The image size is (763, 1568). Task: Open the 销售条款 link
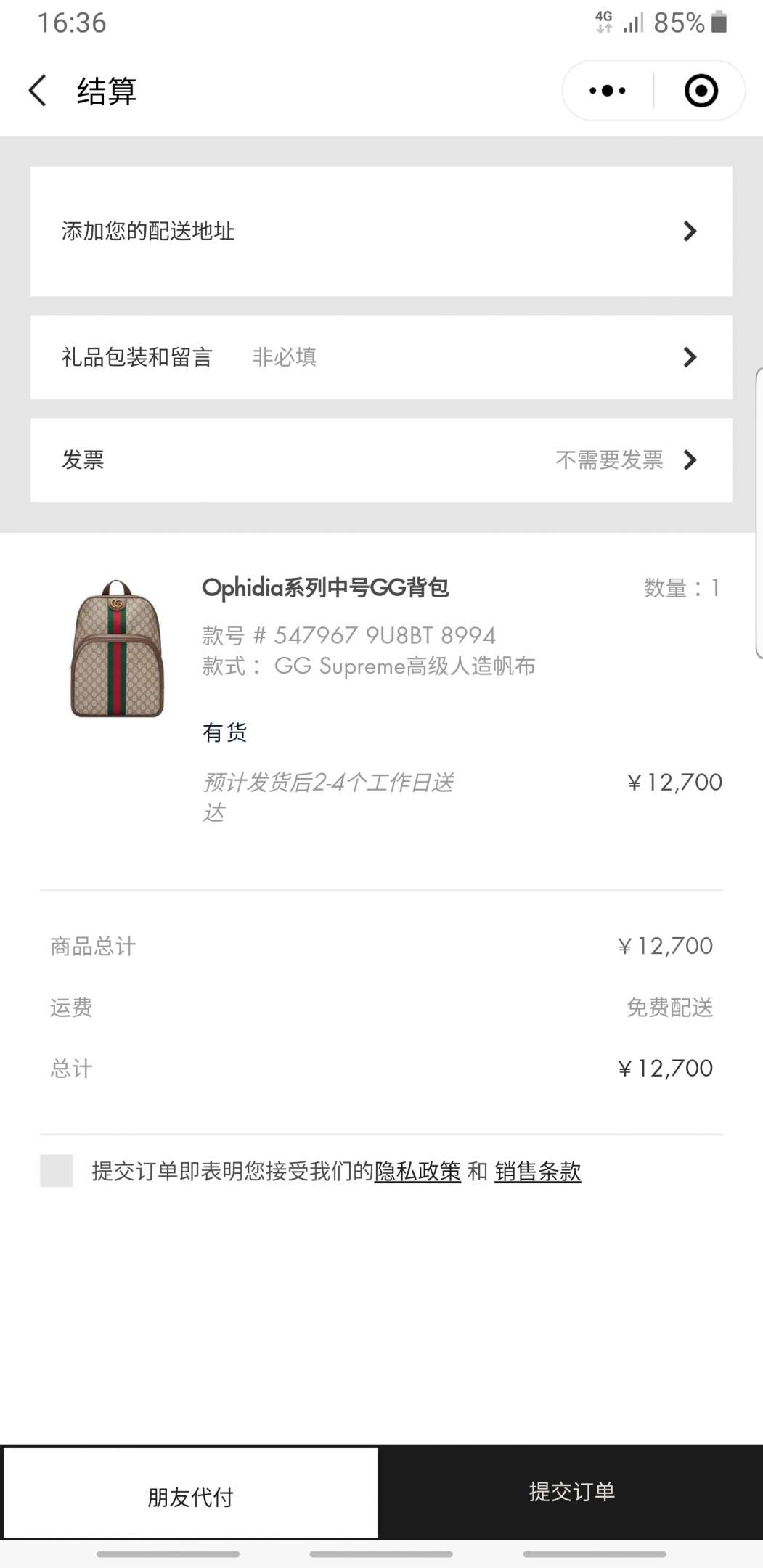coord(538,1171)
